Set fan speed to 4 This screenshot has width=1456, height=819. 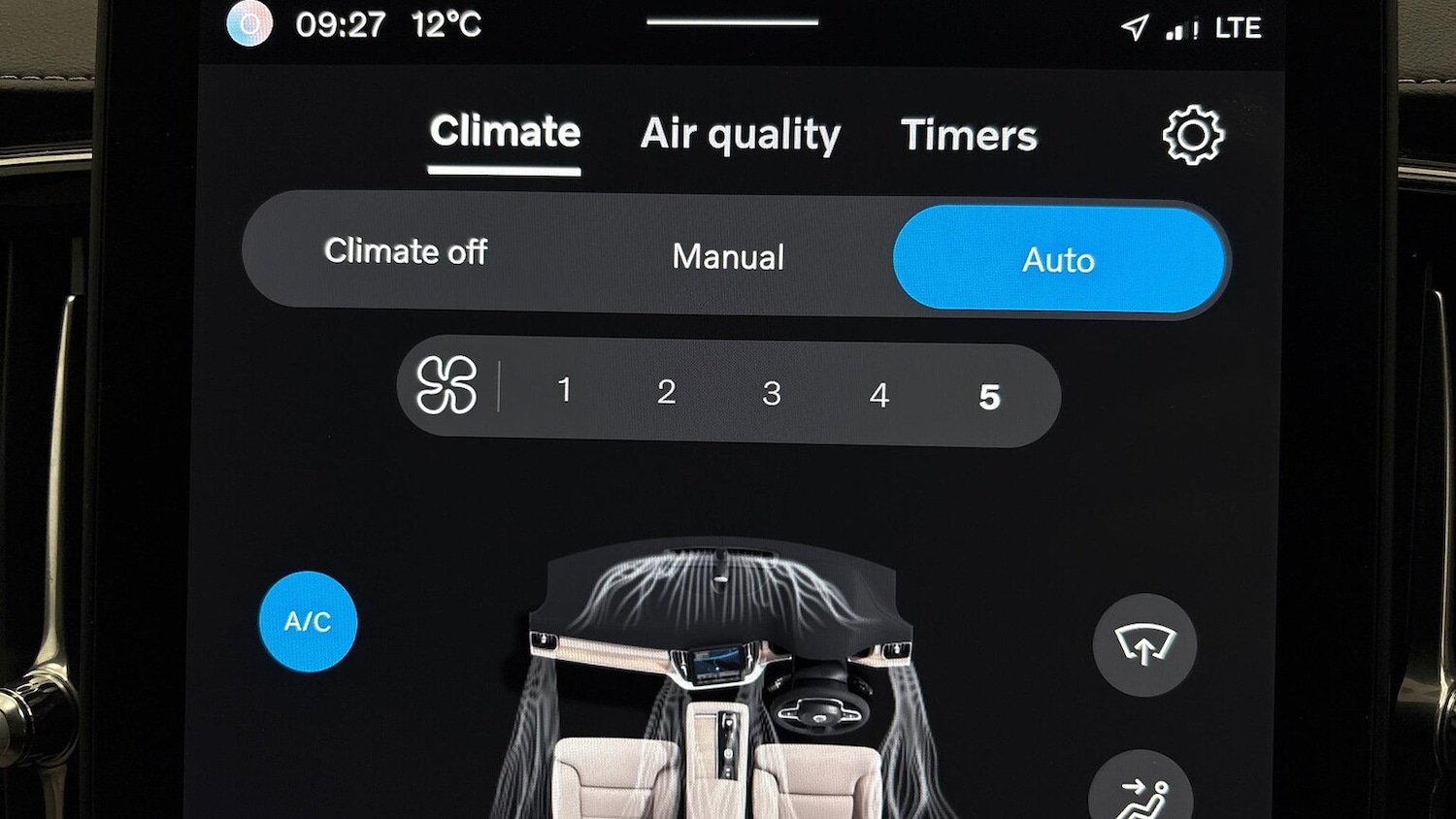(878, 395)
